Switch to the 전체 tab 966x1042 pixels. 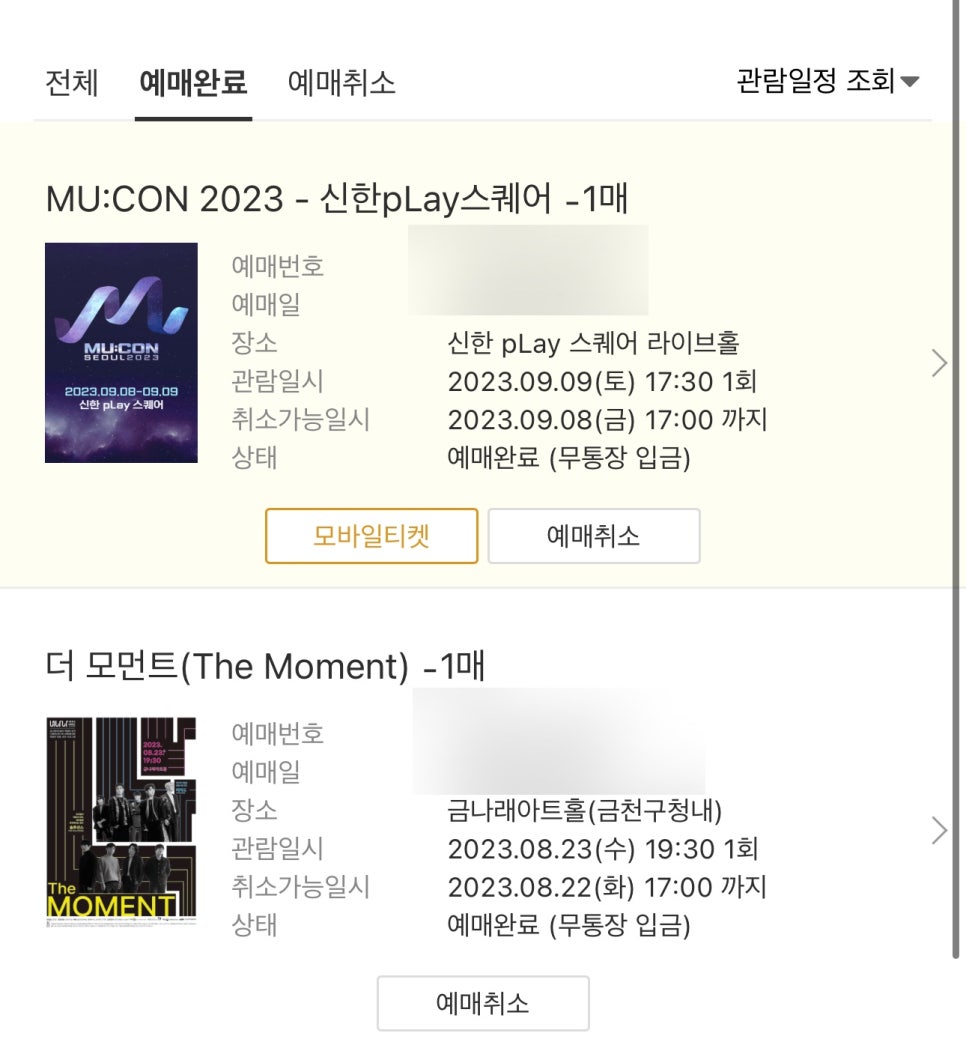72,82
